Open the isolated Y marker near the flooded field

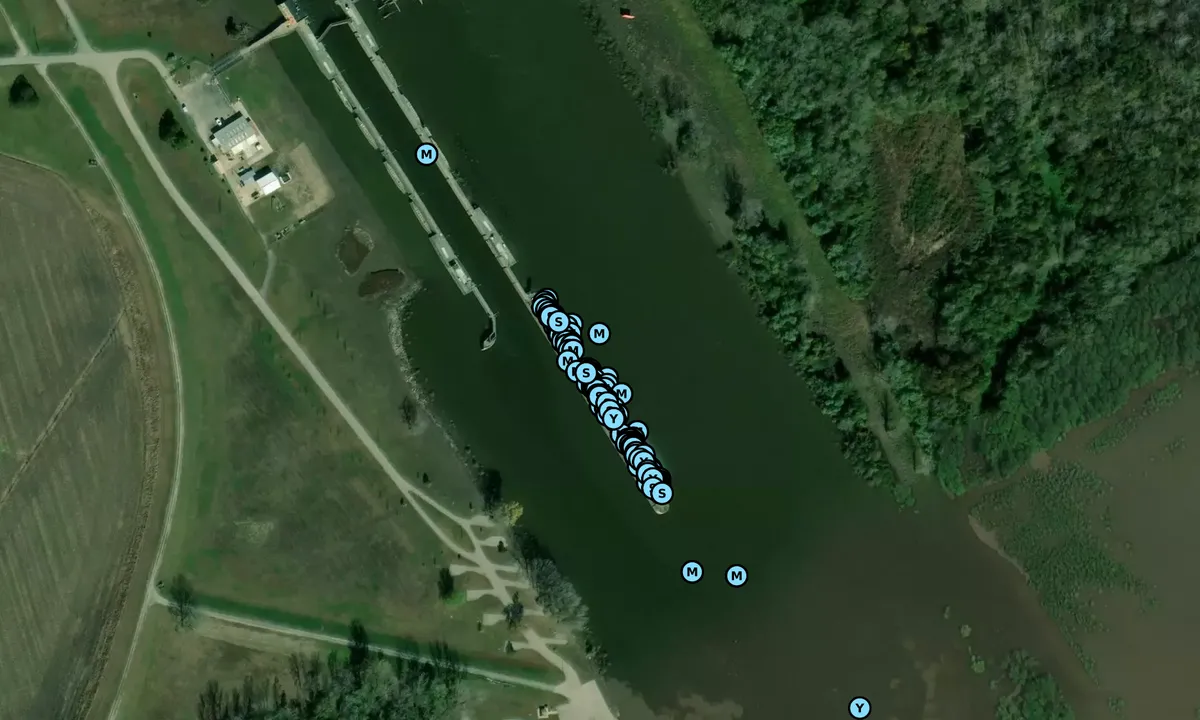point(859,708)
